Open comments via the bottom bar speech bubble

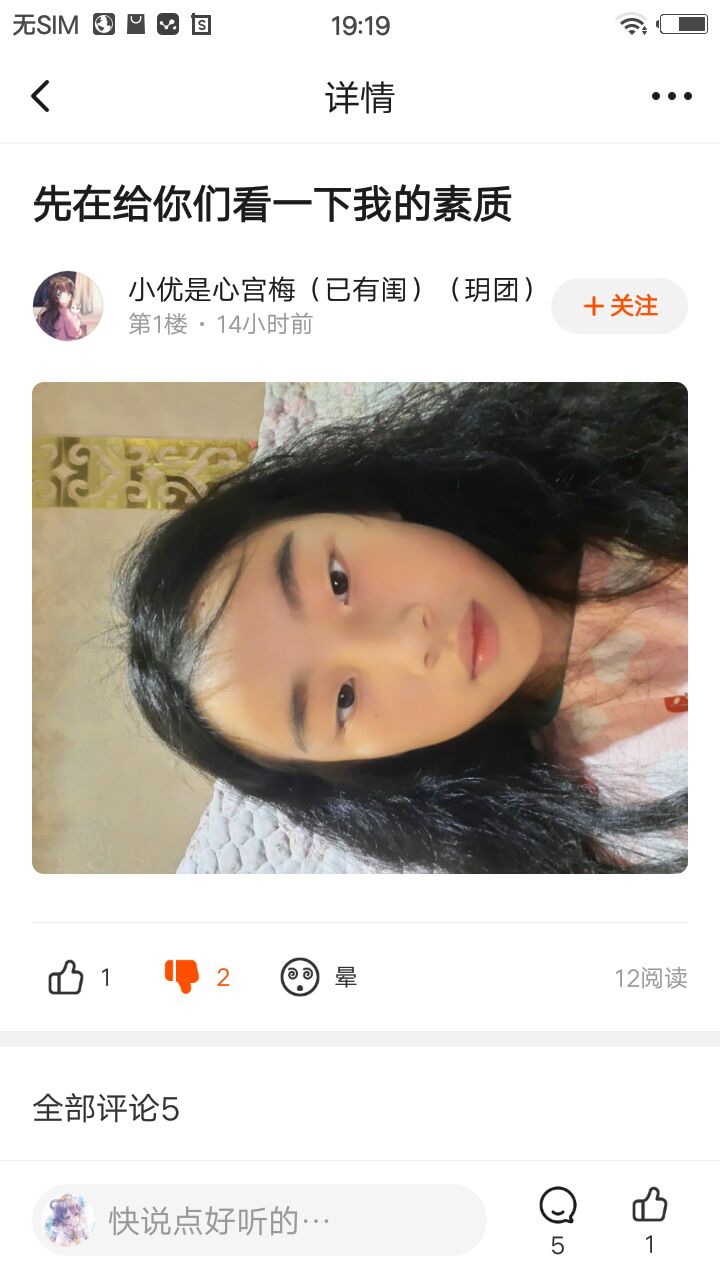[x=557, y=1207]
